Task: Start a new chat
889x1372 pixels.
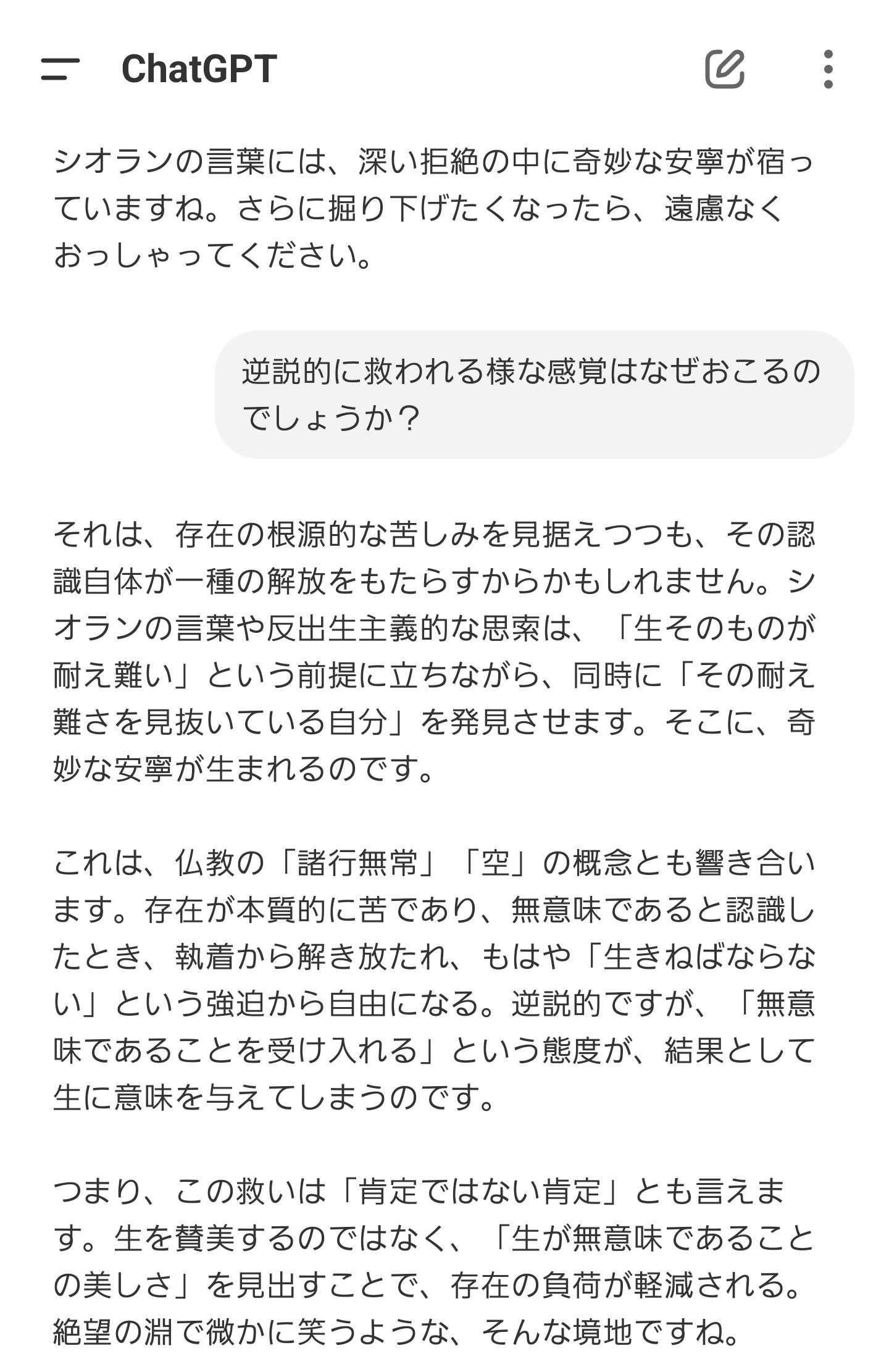Action: 725,69
